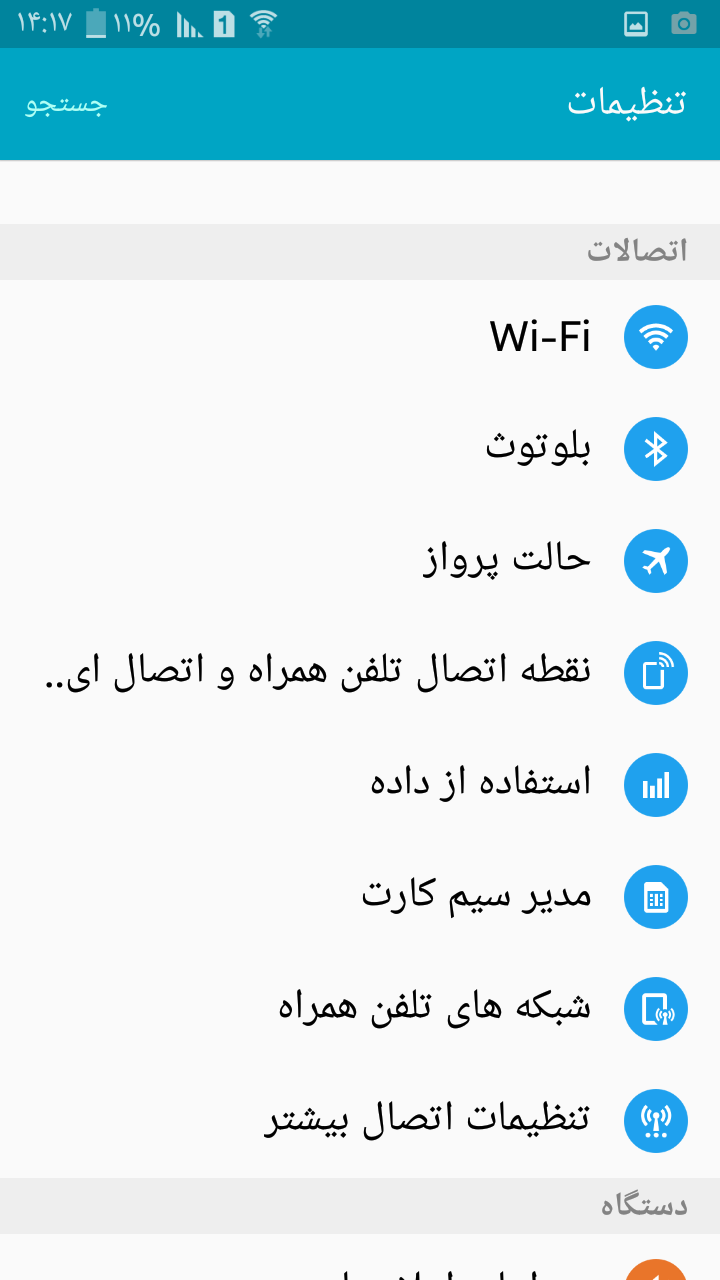
Task: Open the بلوتوث (Bluetooth) settings
Action: 538,449
